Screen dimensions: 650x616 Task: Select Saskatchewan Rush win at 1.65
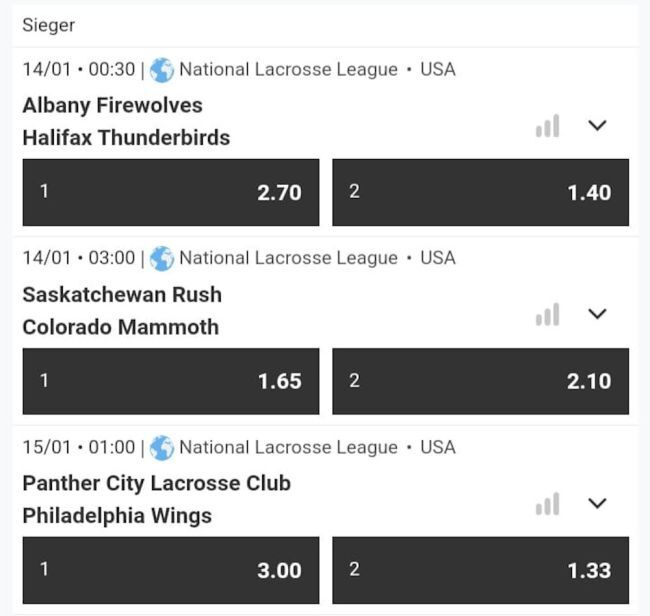171,381
